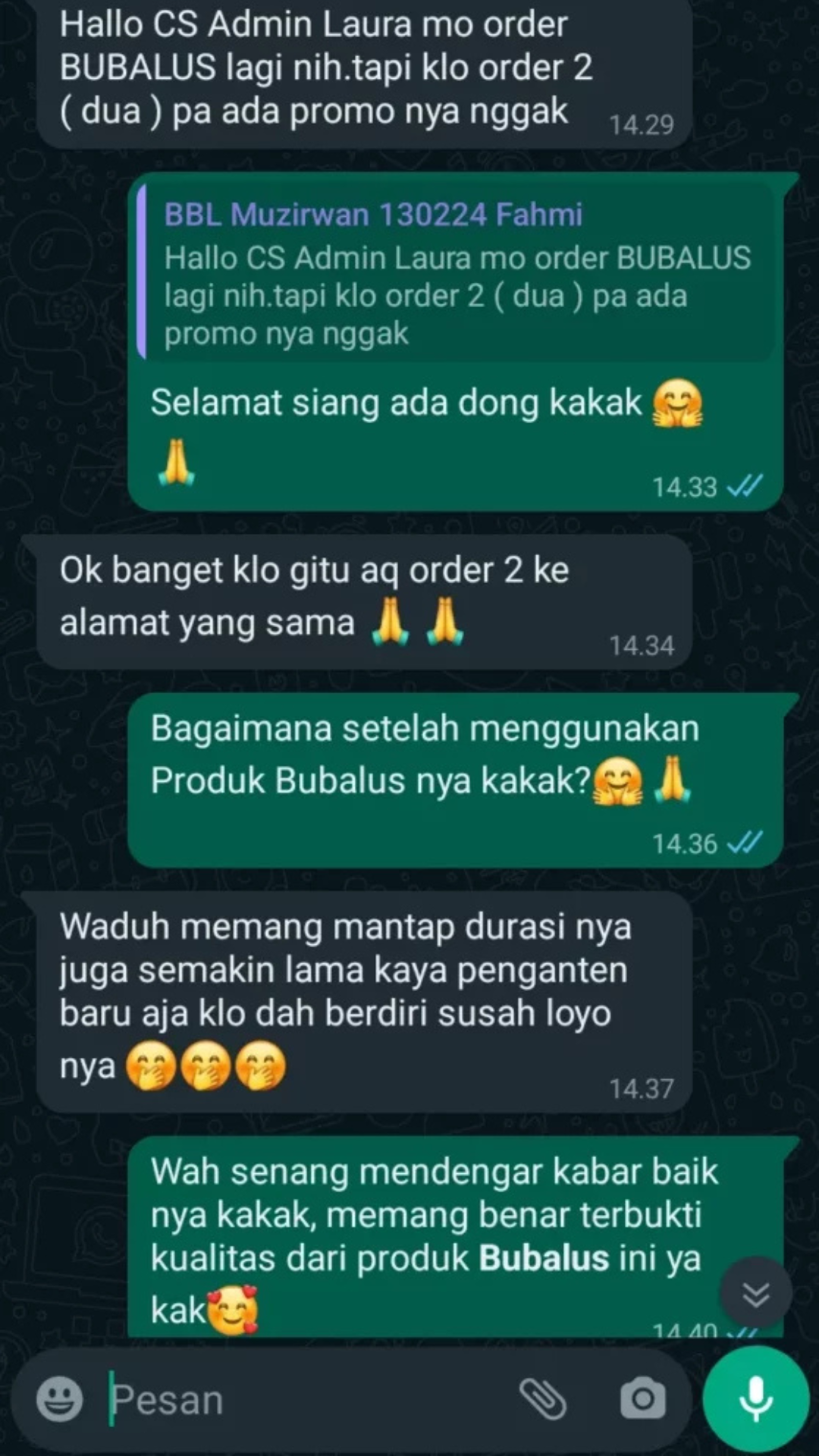Open the camera from message bar

click(642, 1399)
